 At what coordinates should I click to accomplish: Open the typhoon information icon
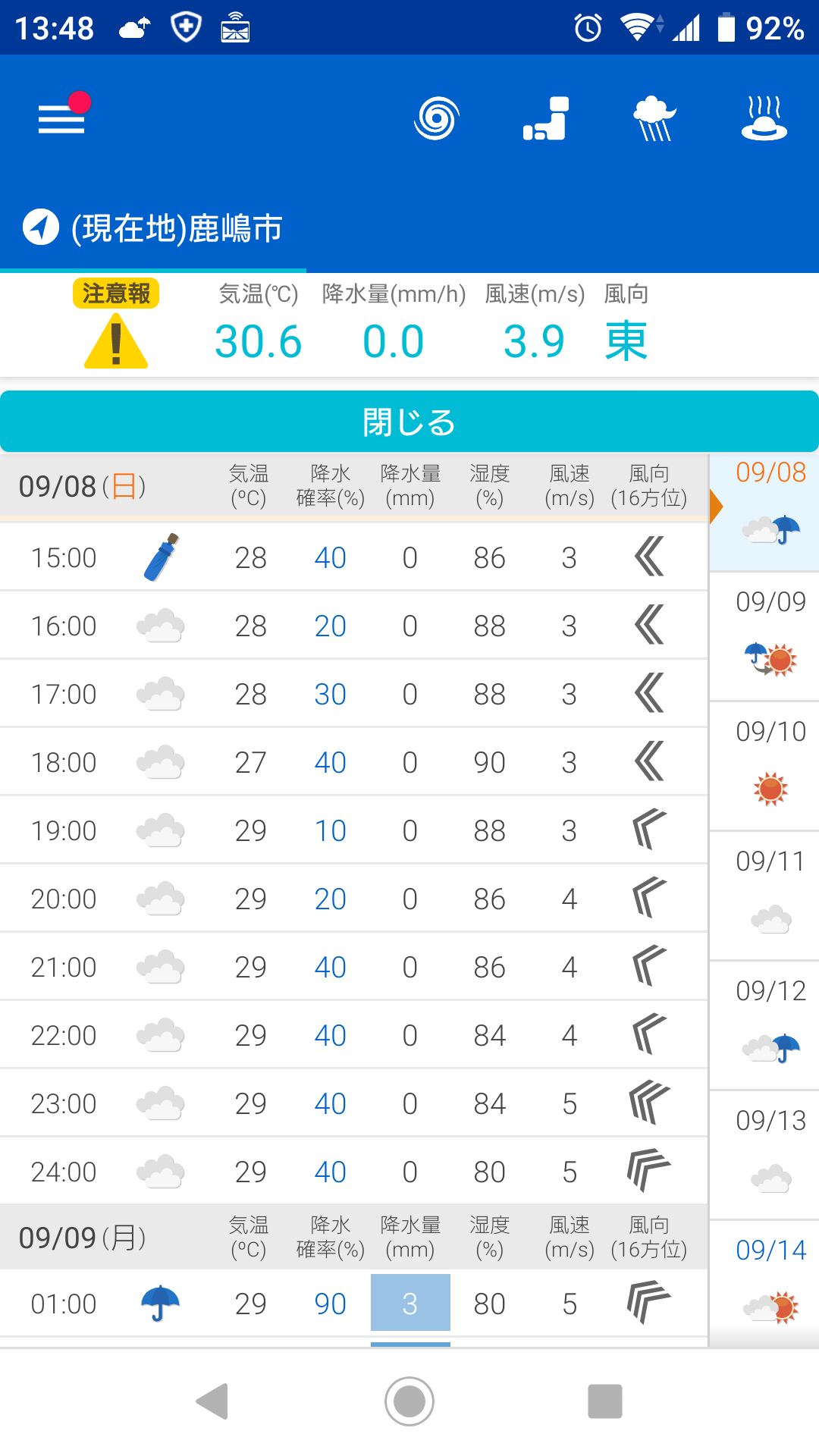point(436,118)
